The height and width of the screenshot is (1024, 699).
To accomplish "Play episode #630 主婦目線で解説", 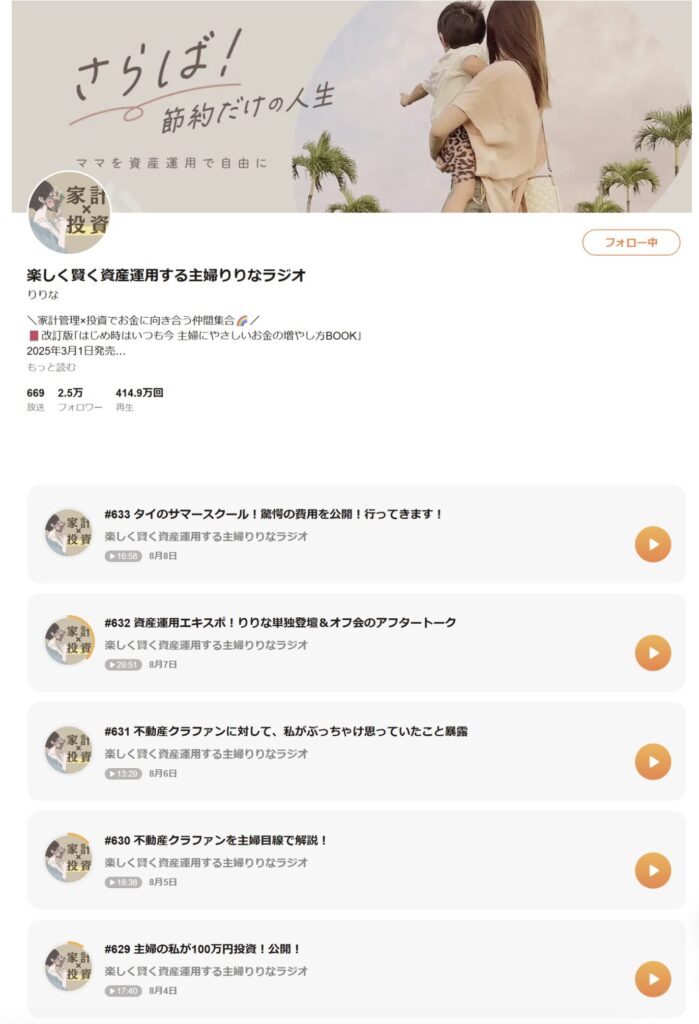I will tap(652, 870).
